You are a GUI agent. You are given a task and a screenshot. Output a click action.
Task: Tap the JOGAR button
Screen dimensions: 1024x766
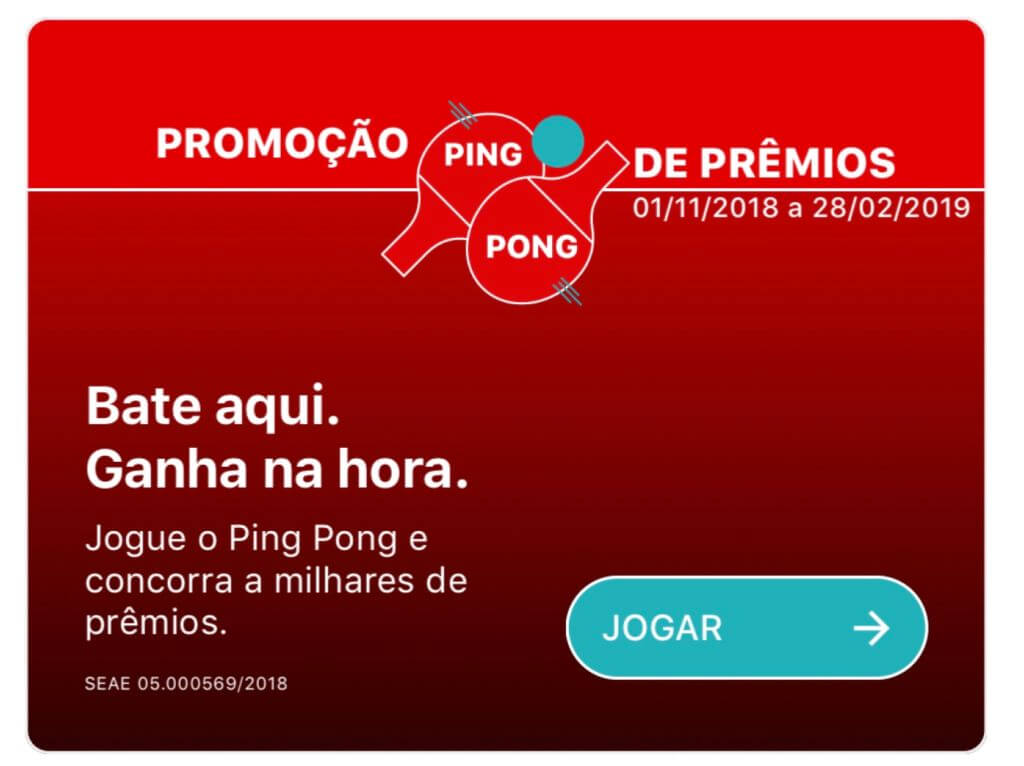(x=746, y=628)
